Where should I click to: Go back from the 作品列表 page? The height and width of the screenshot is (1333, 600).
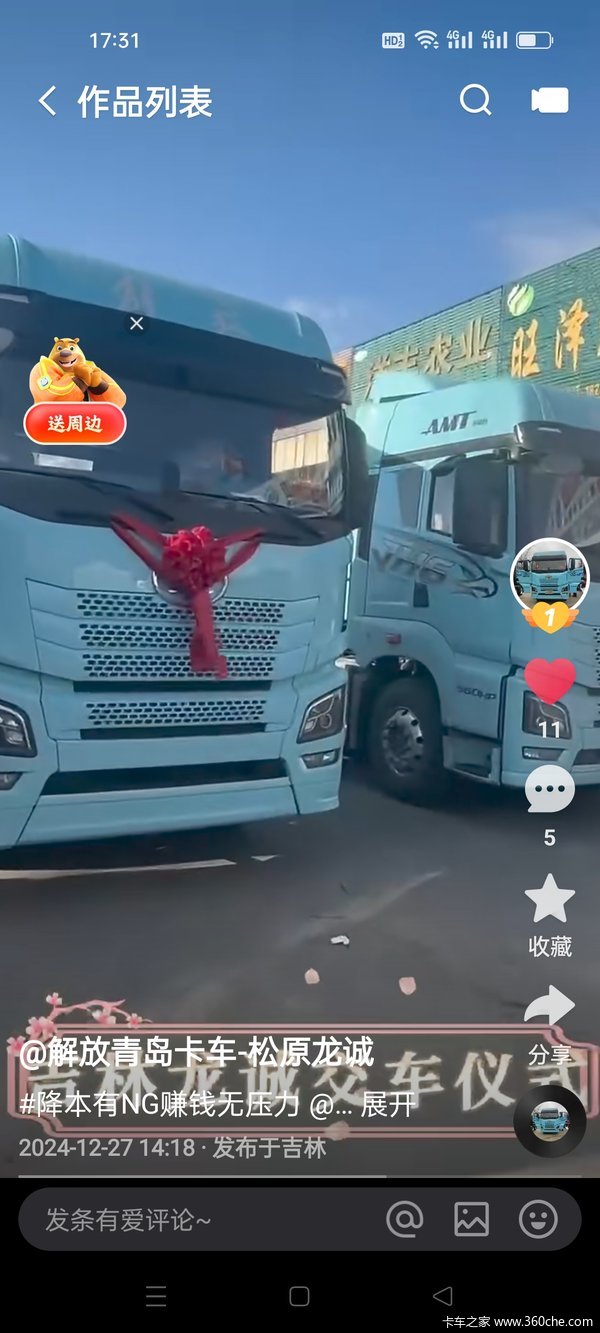coord(47,101)
